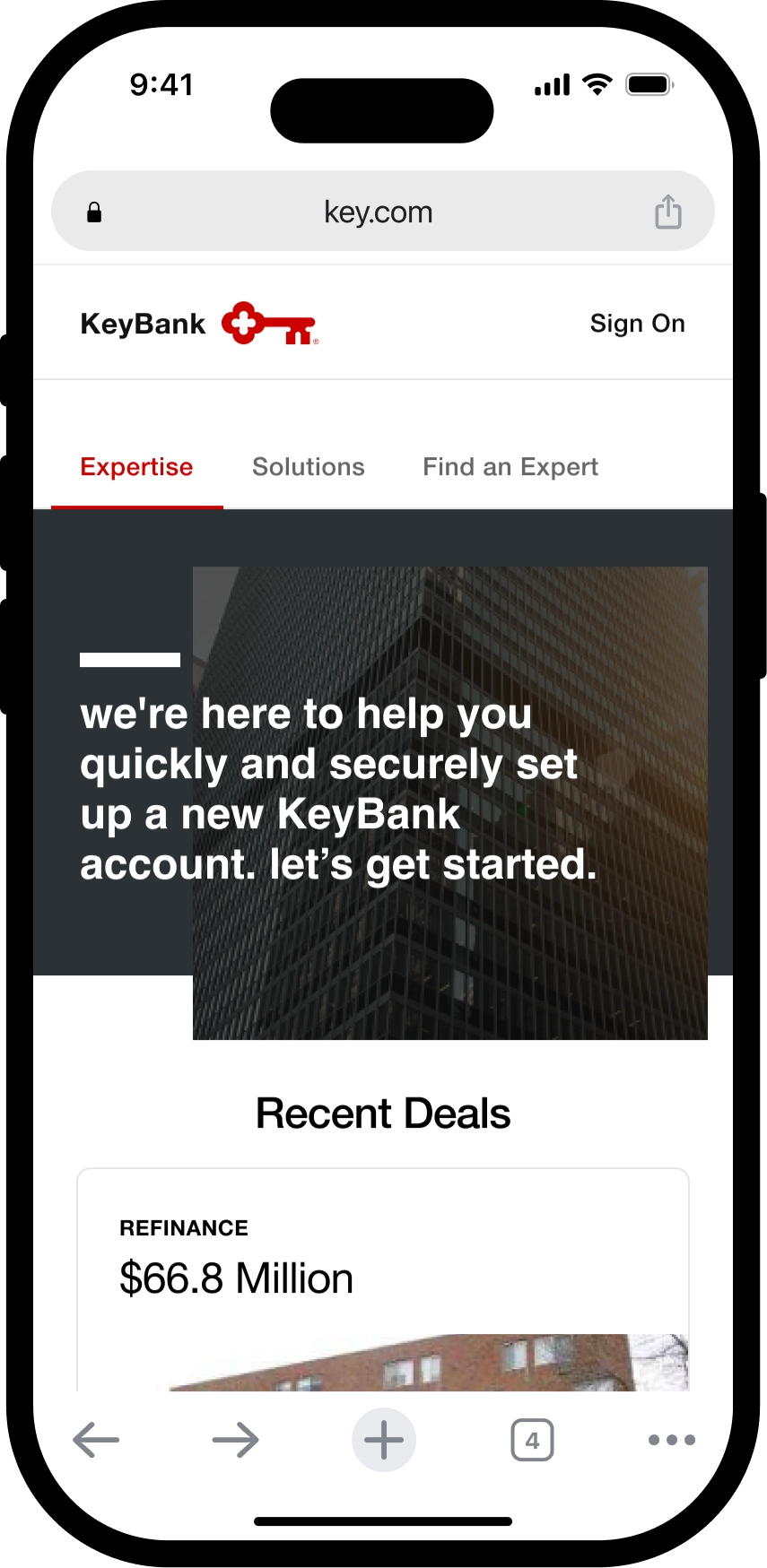Screen dimensions: 767x1568
Task: Open a new browser tab
Action: pyautogui.click(x=384, y=1440)
